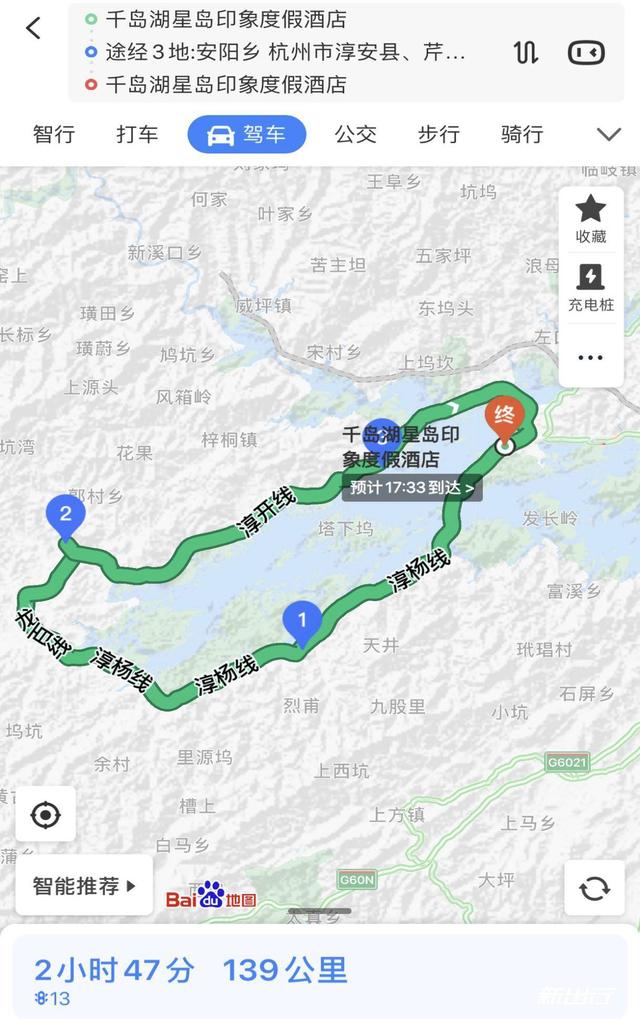Switch to the 智行 tab
Viewport: 640px width, 1029px height.
54,134
